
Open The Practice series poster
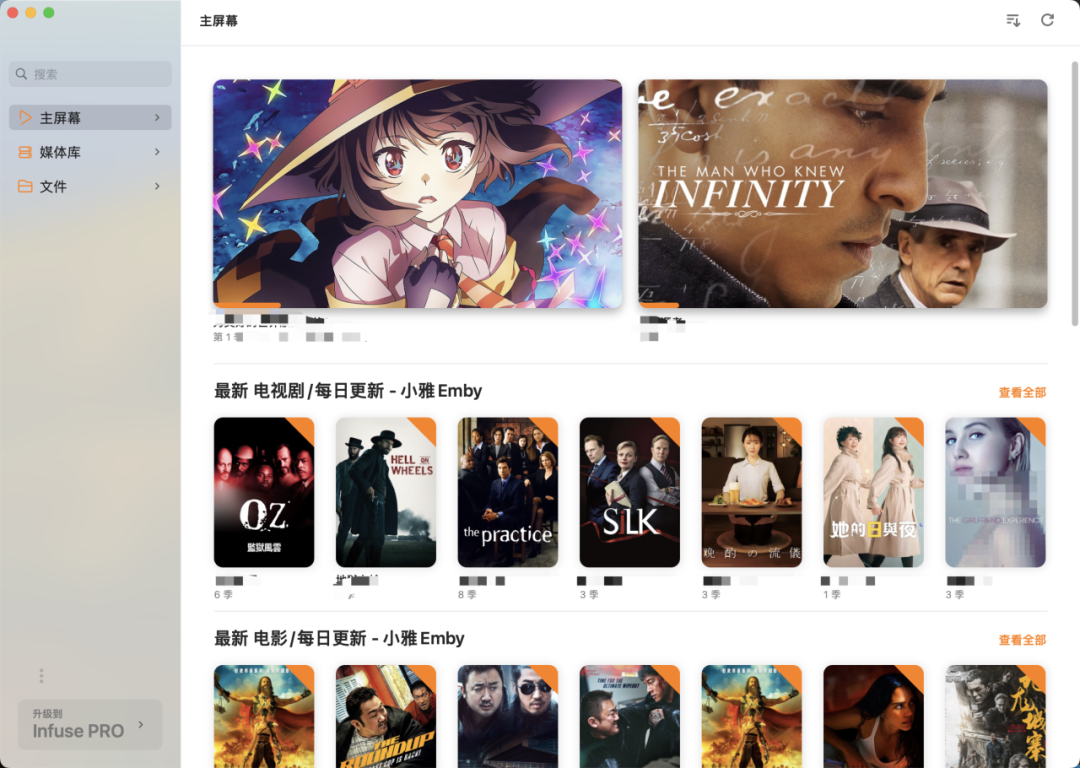coord(508,492)
